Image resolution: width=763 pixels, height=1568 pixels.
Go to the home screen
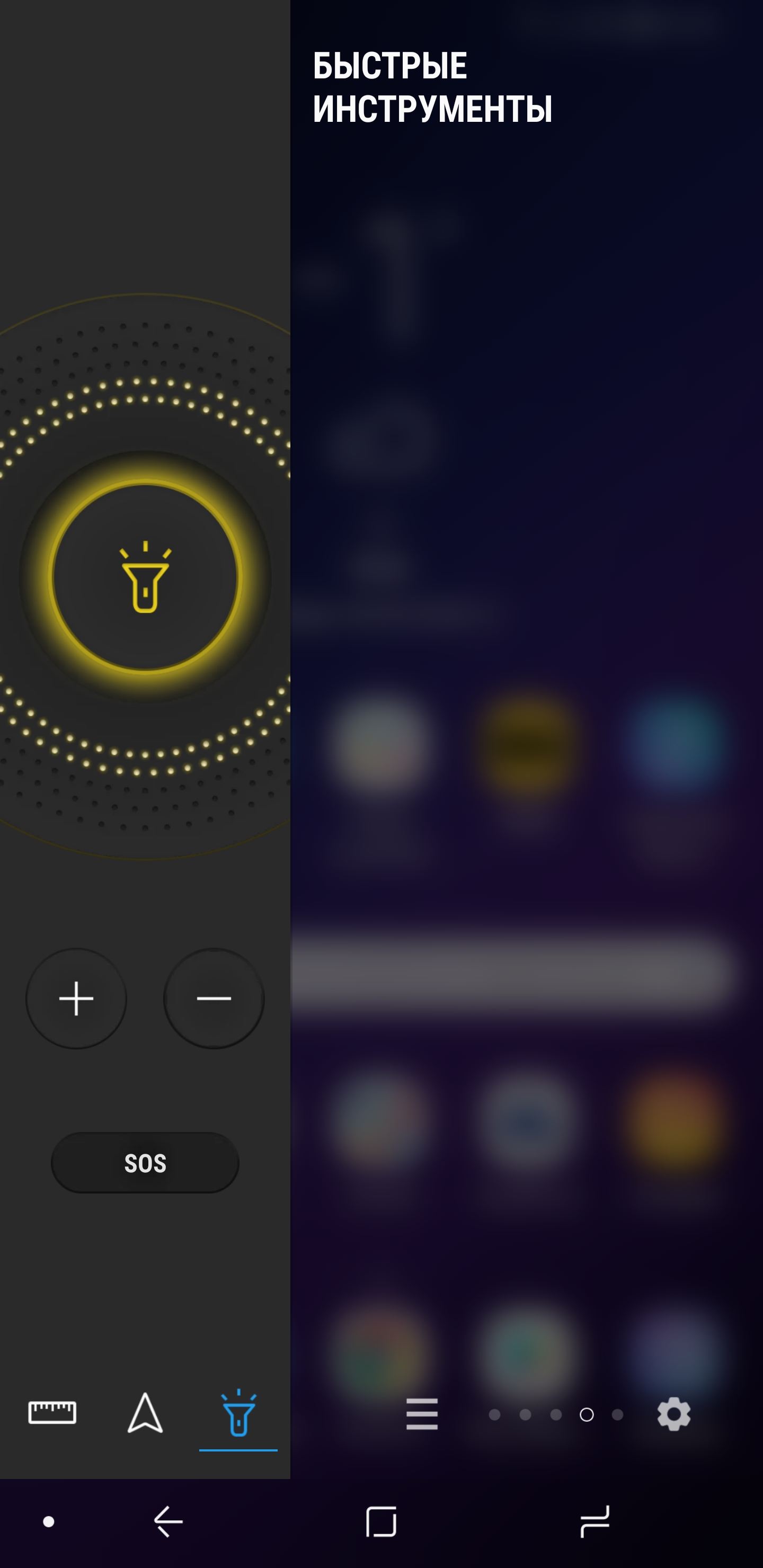(381, 1522)
